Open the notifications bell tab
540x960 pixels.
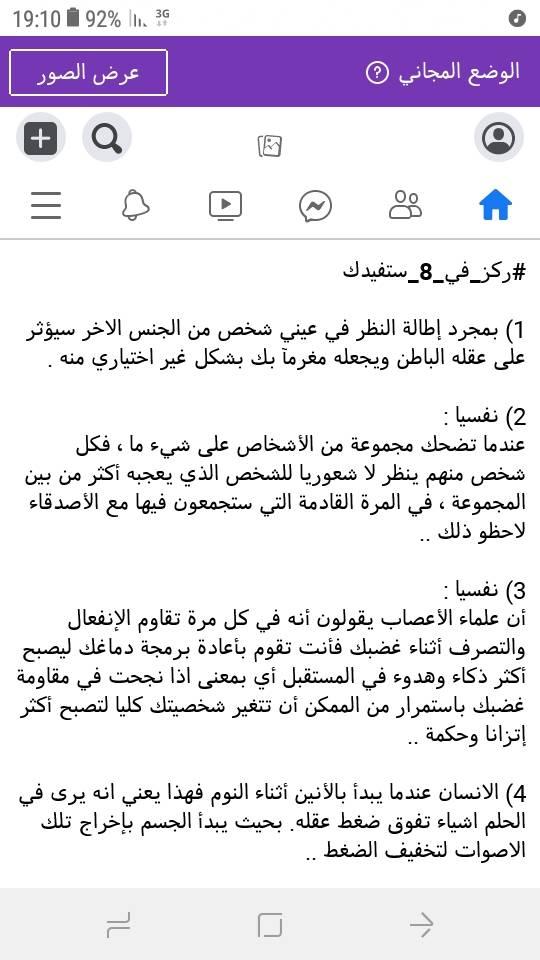(x=135, y=206)
